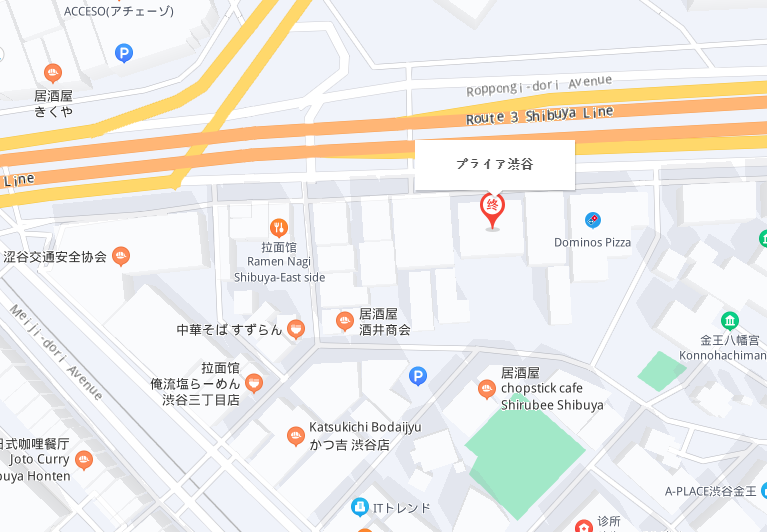This screenshot has height=532, width=767.
Task: Tap the ITトレンド place marker
Action: 359,508
